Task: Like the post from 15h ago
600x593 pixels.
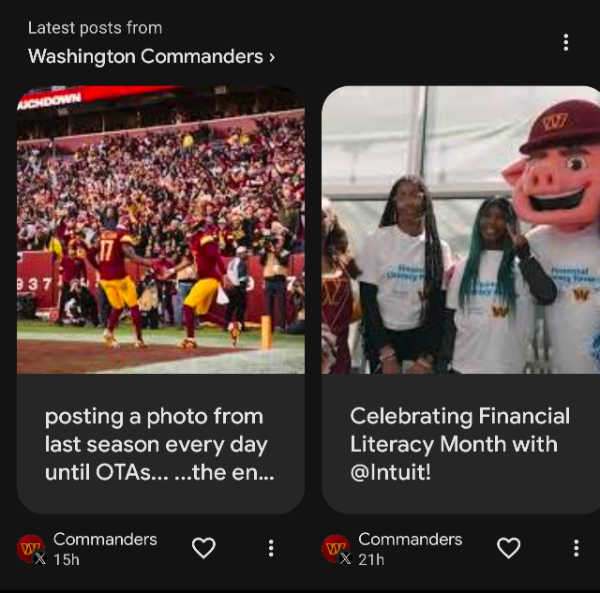Action: (204, 548)
